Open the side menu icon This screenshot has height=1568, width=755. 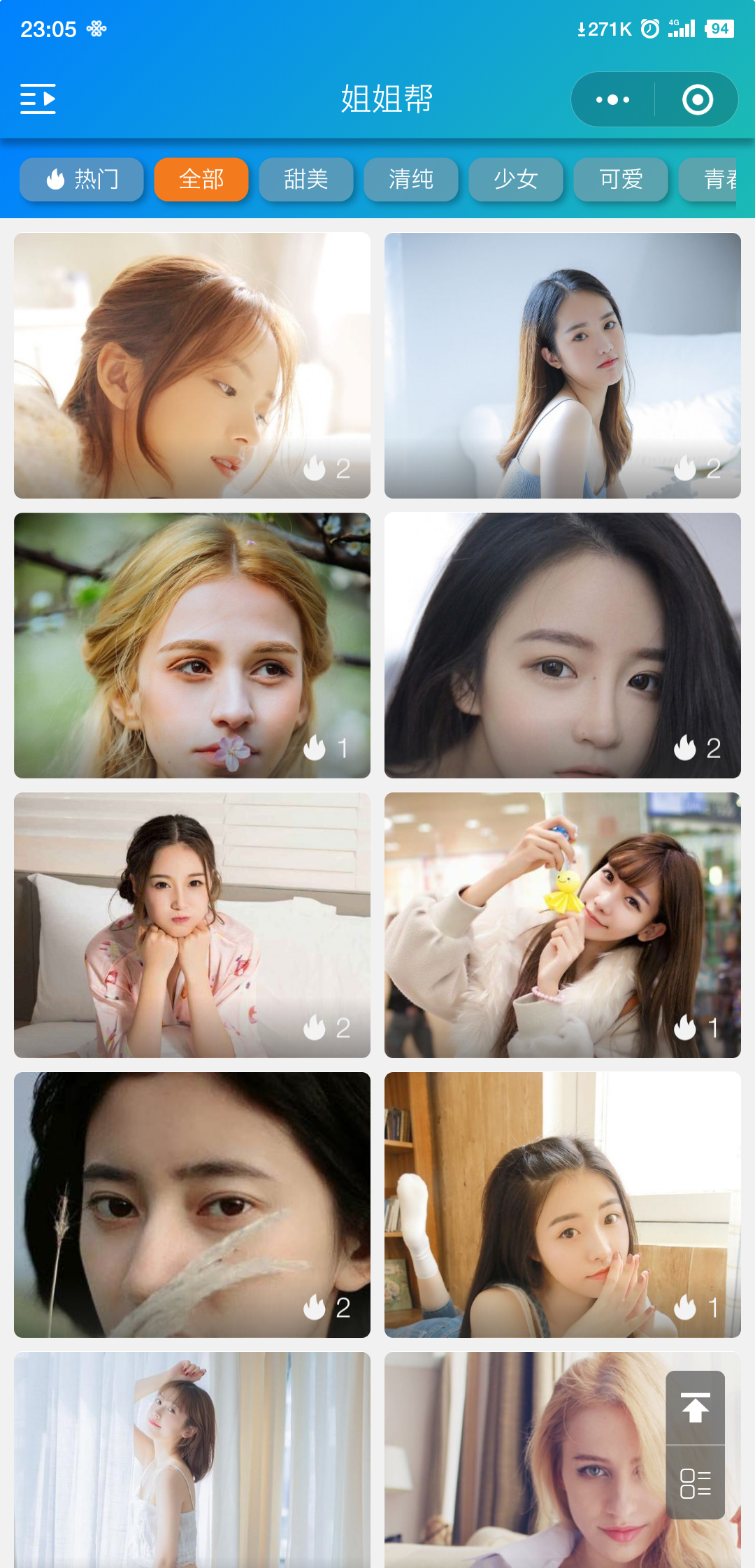[38, 99]
